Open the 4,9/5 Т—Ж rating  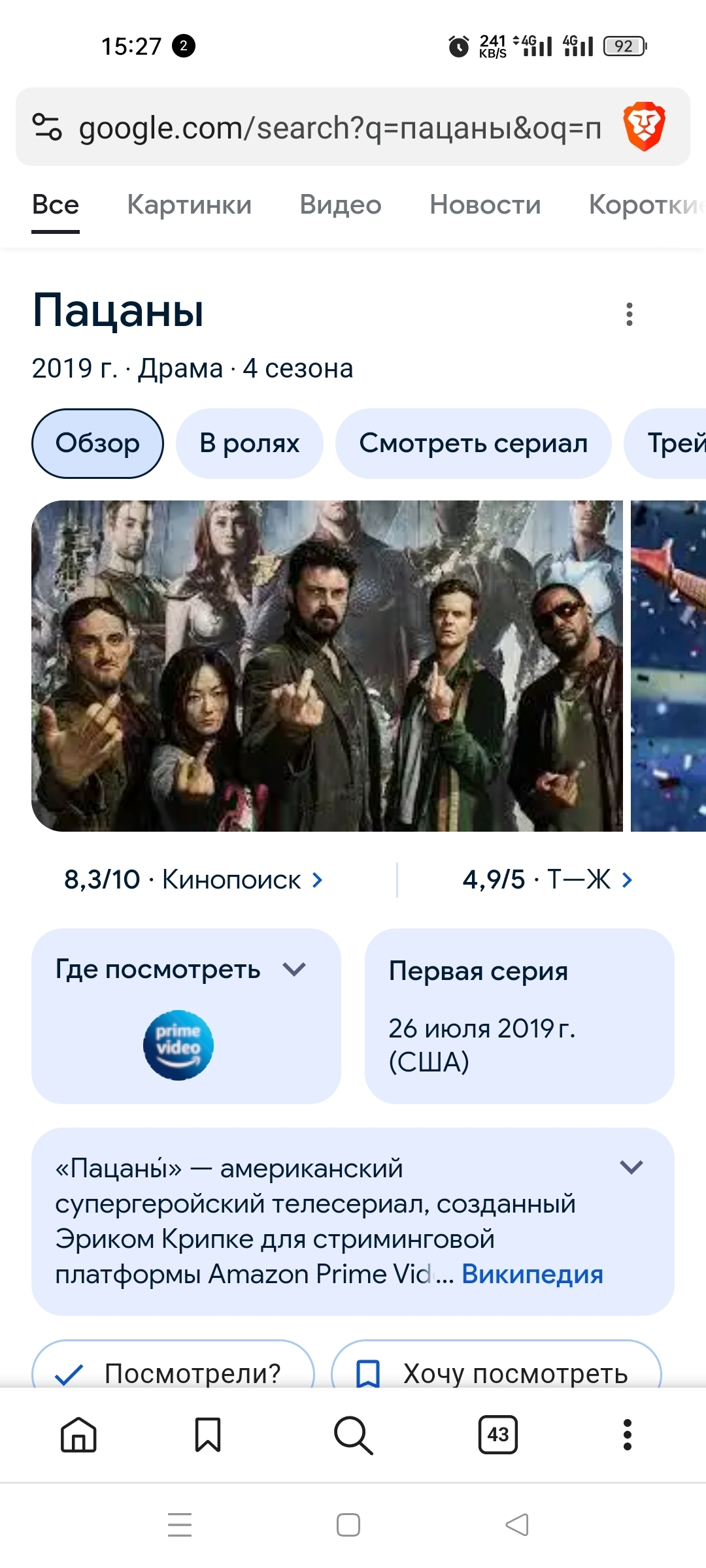[547, 879]
